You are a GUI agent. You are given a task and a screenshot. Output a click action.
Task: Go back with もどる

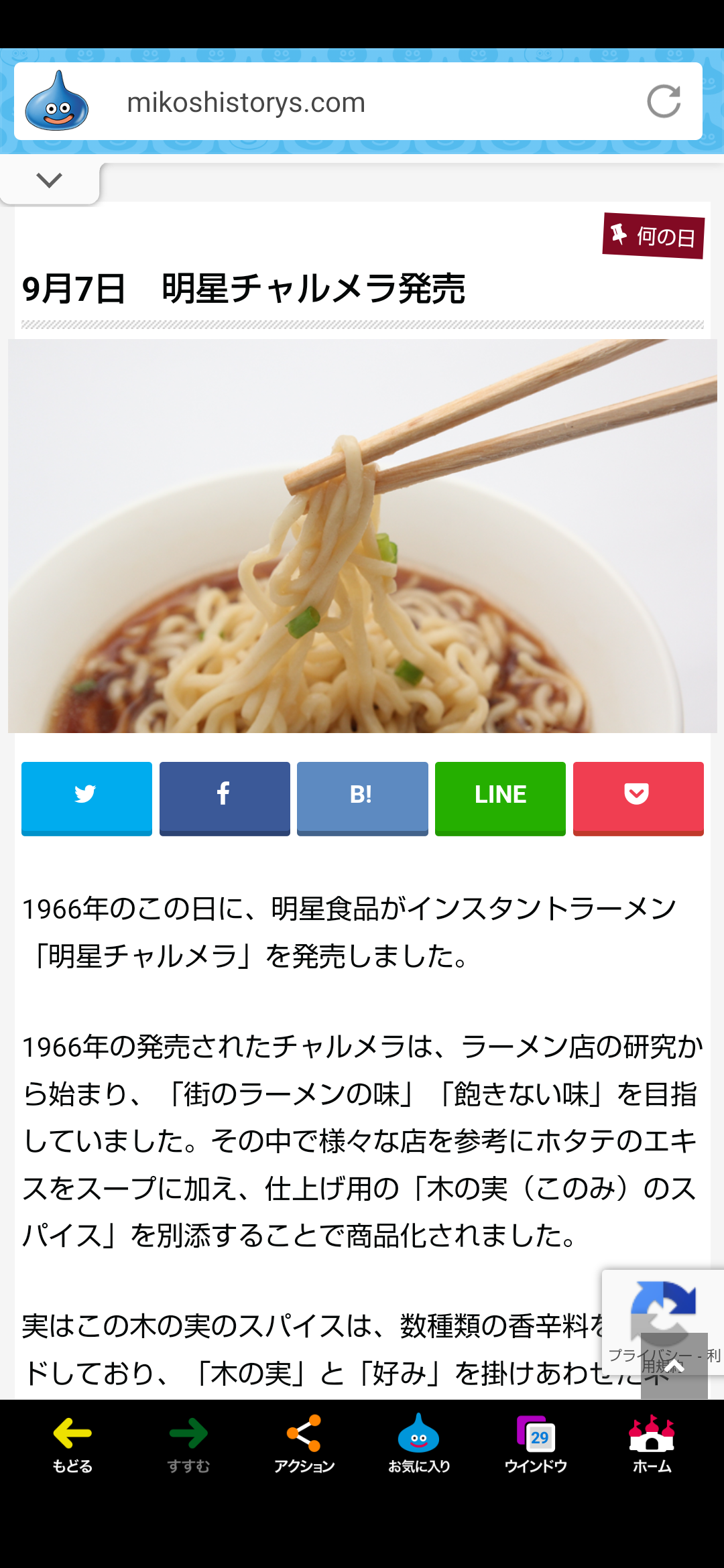click(x=72, y=1444)
